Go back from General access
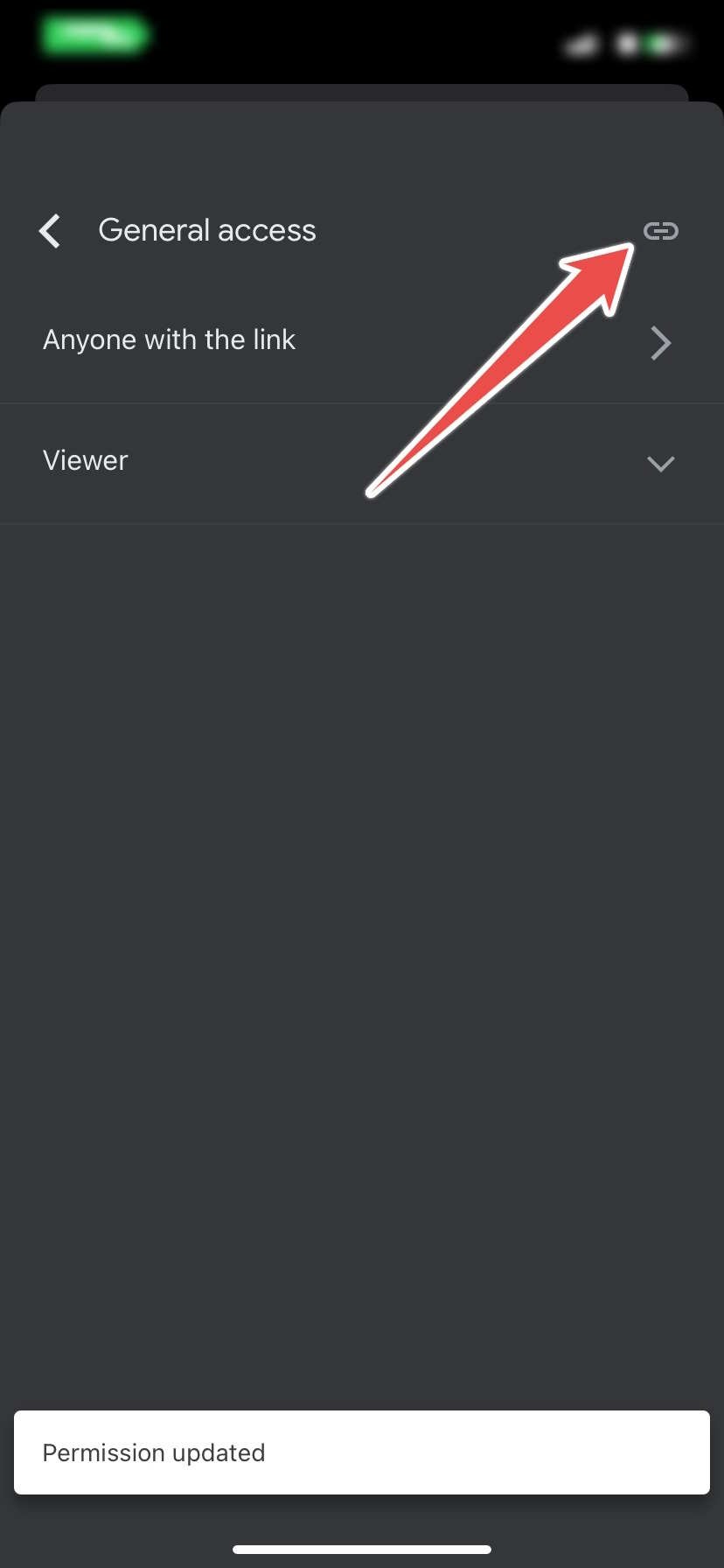Image resolution: width=724 pixels, height=1568 pixels. 51,231
